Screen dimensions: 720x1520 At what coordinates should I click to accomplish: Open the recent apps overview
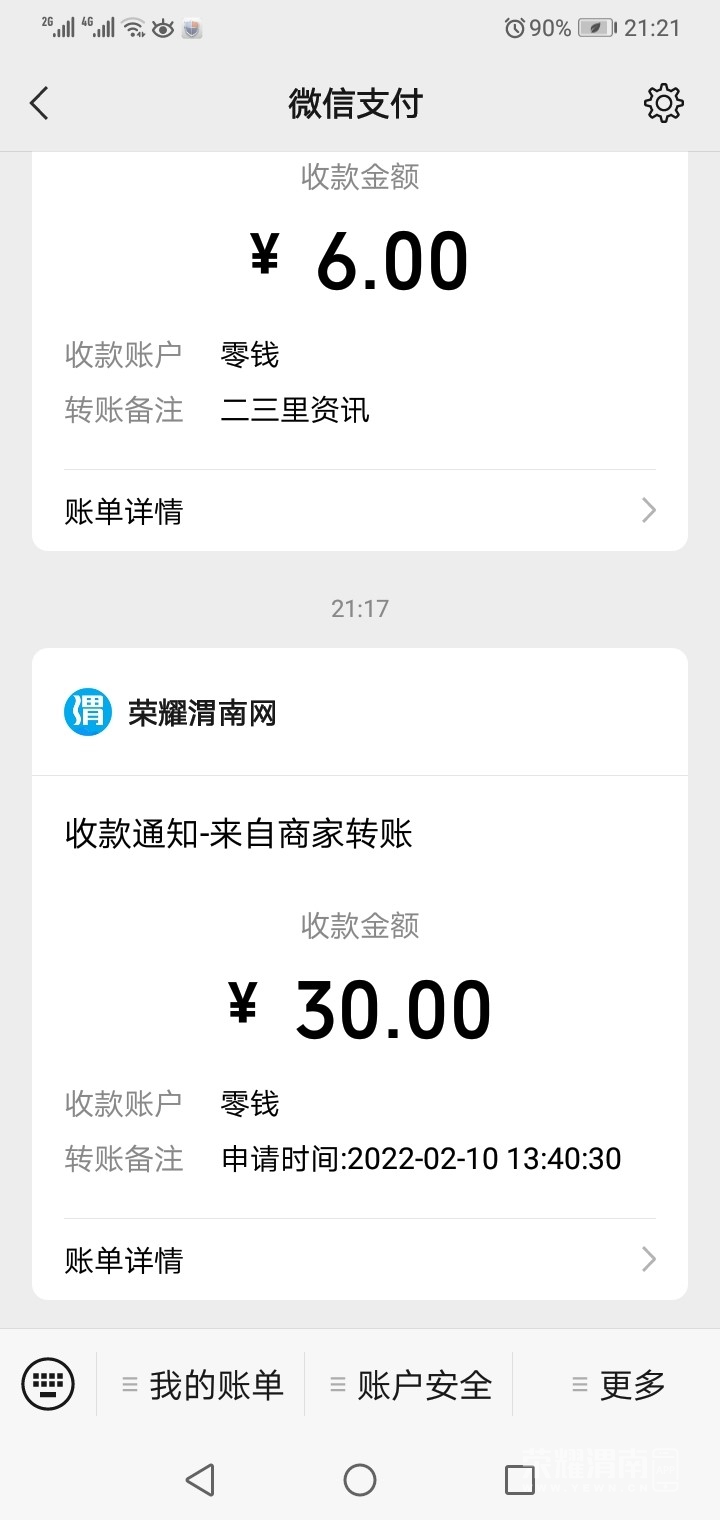(x=520, y=1479)
